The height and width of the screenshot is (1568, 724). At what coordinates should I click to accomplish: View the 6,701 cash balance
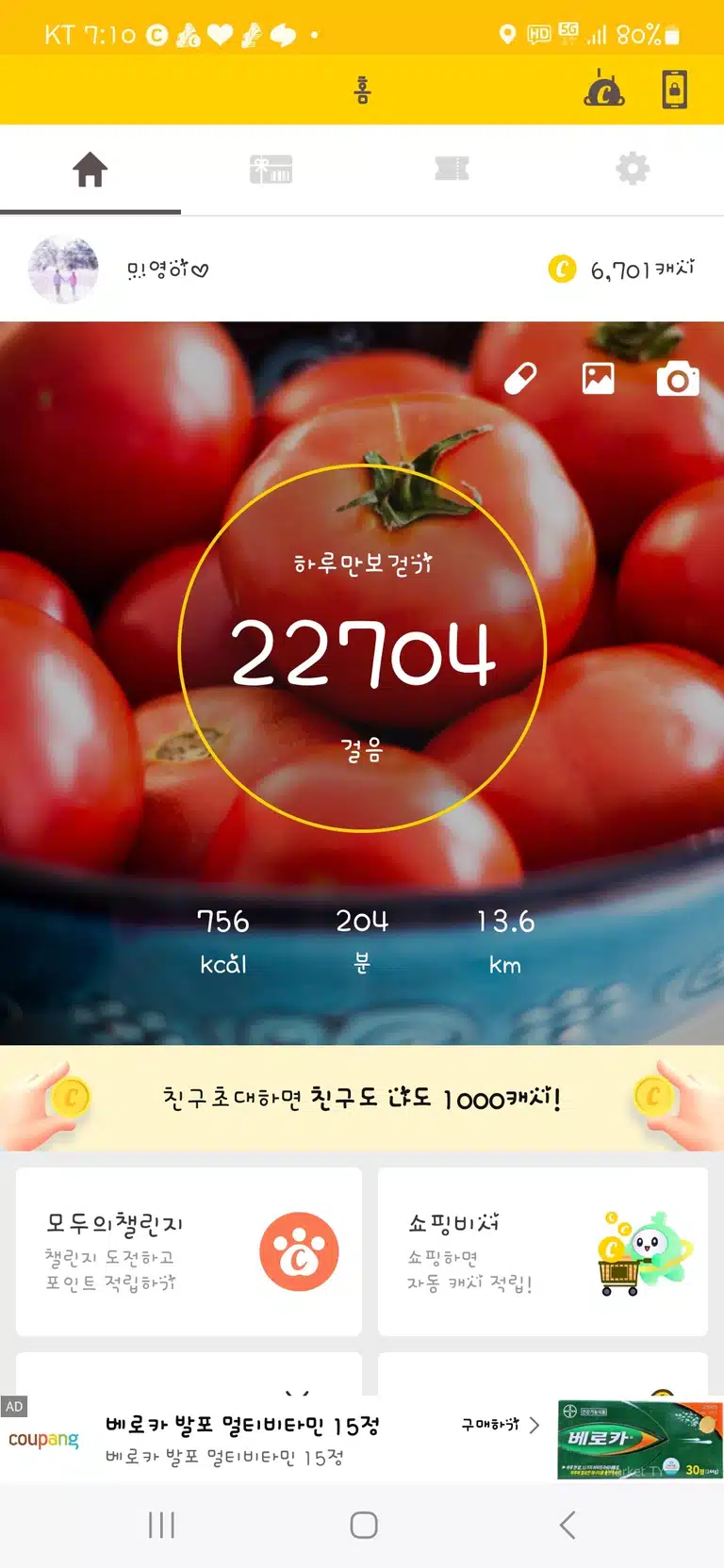622,269
